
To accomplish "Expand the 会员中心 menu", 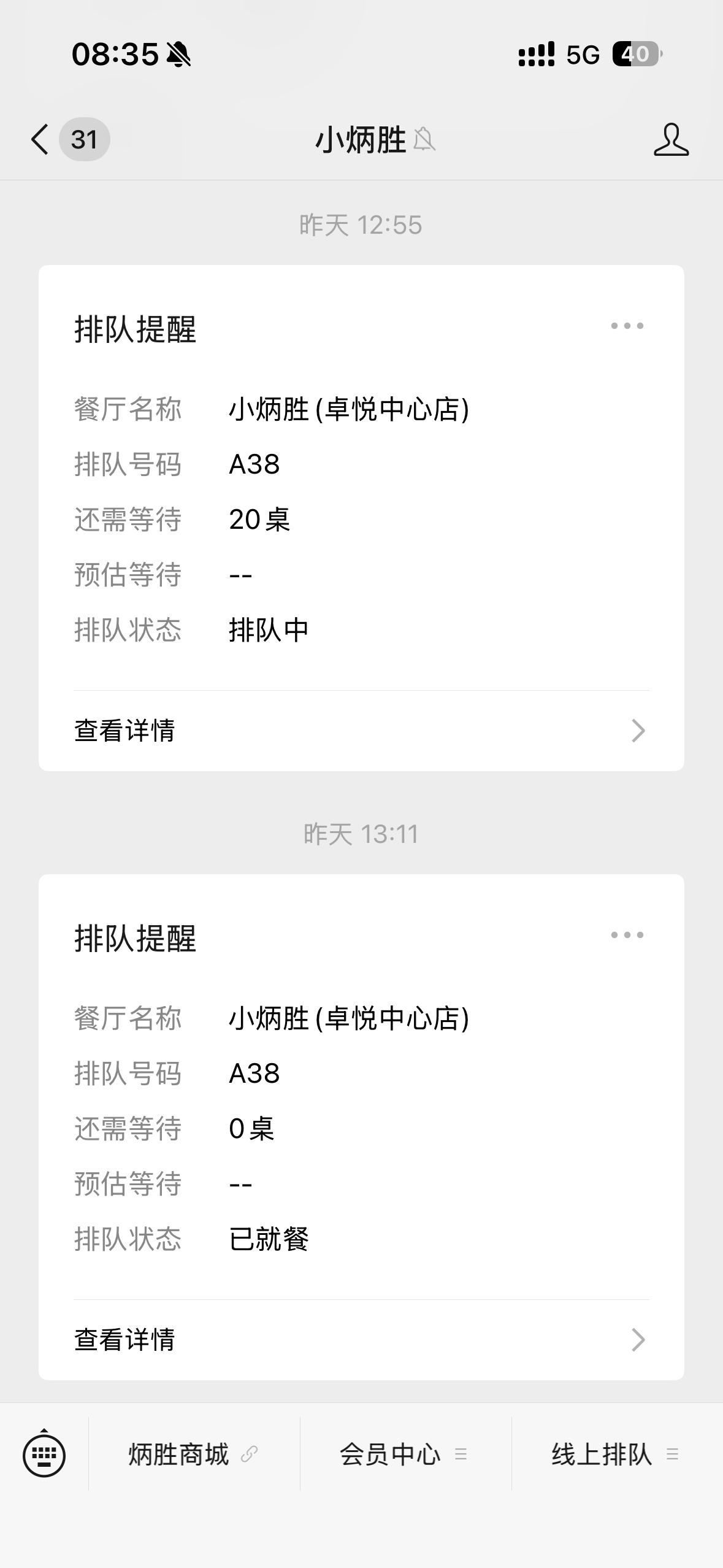I will pos(405,1454).
